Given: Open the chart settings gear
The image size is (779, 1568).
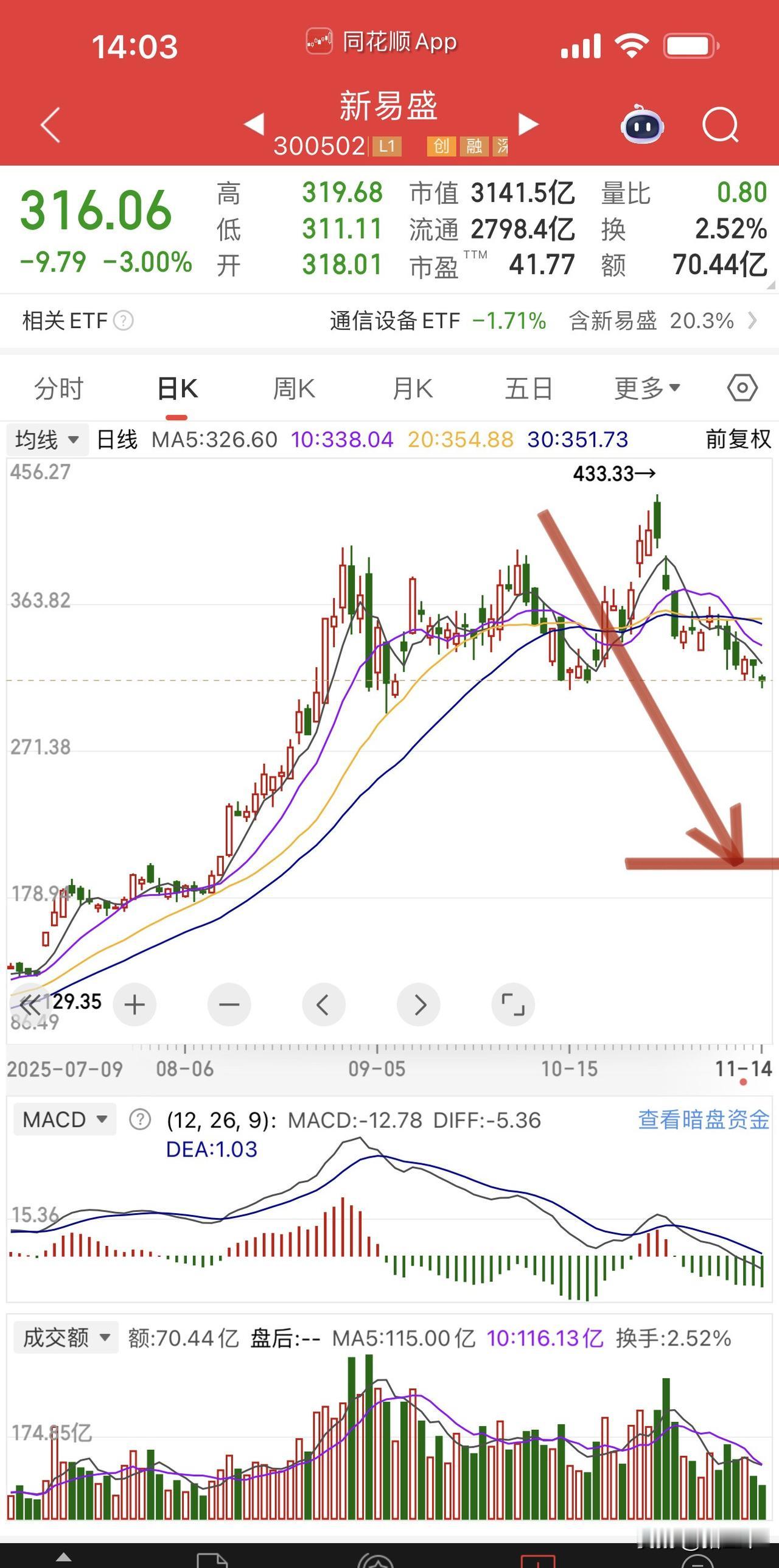Looking at the screenshot, I should 743,388.
